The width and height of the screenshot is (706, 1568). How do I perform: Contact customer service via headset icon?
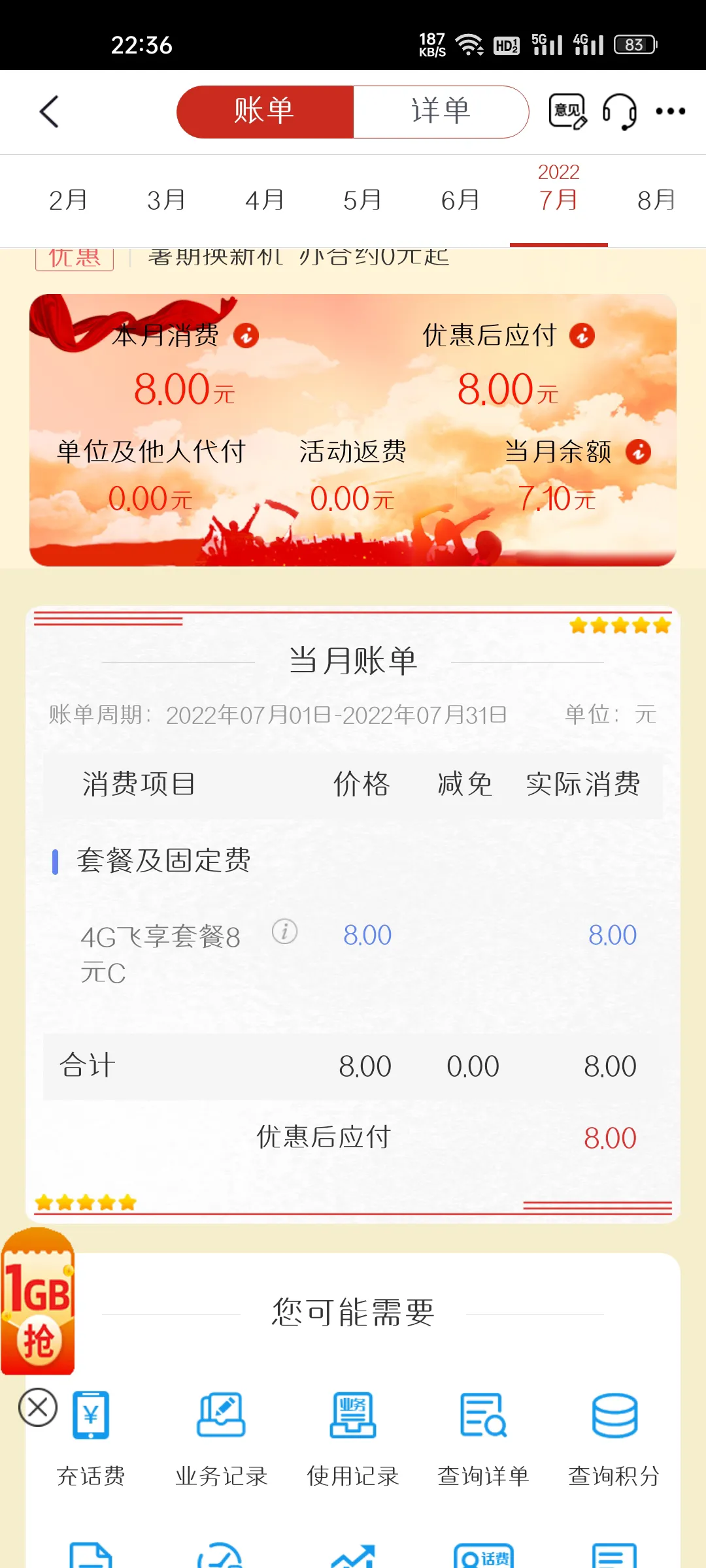click(x=619, y=112)
